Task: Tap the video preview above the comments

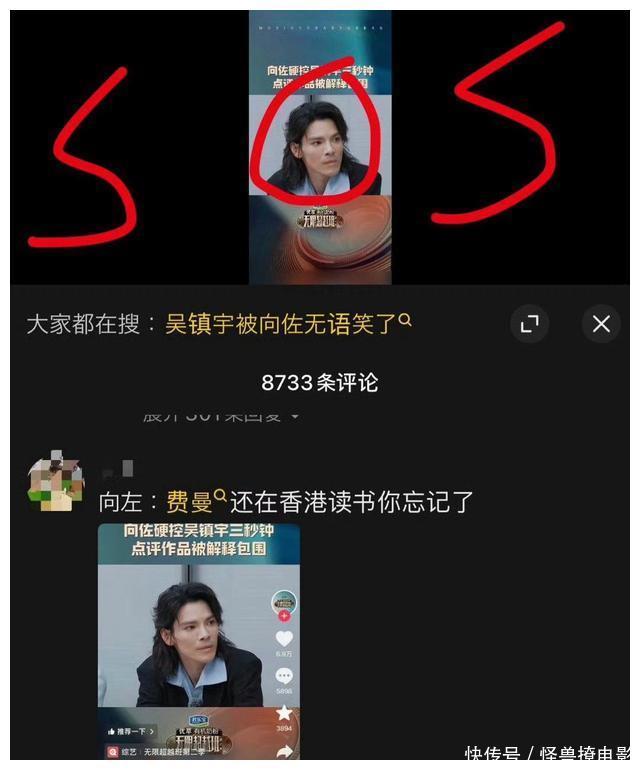Action: click(320, 150)
